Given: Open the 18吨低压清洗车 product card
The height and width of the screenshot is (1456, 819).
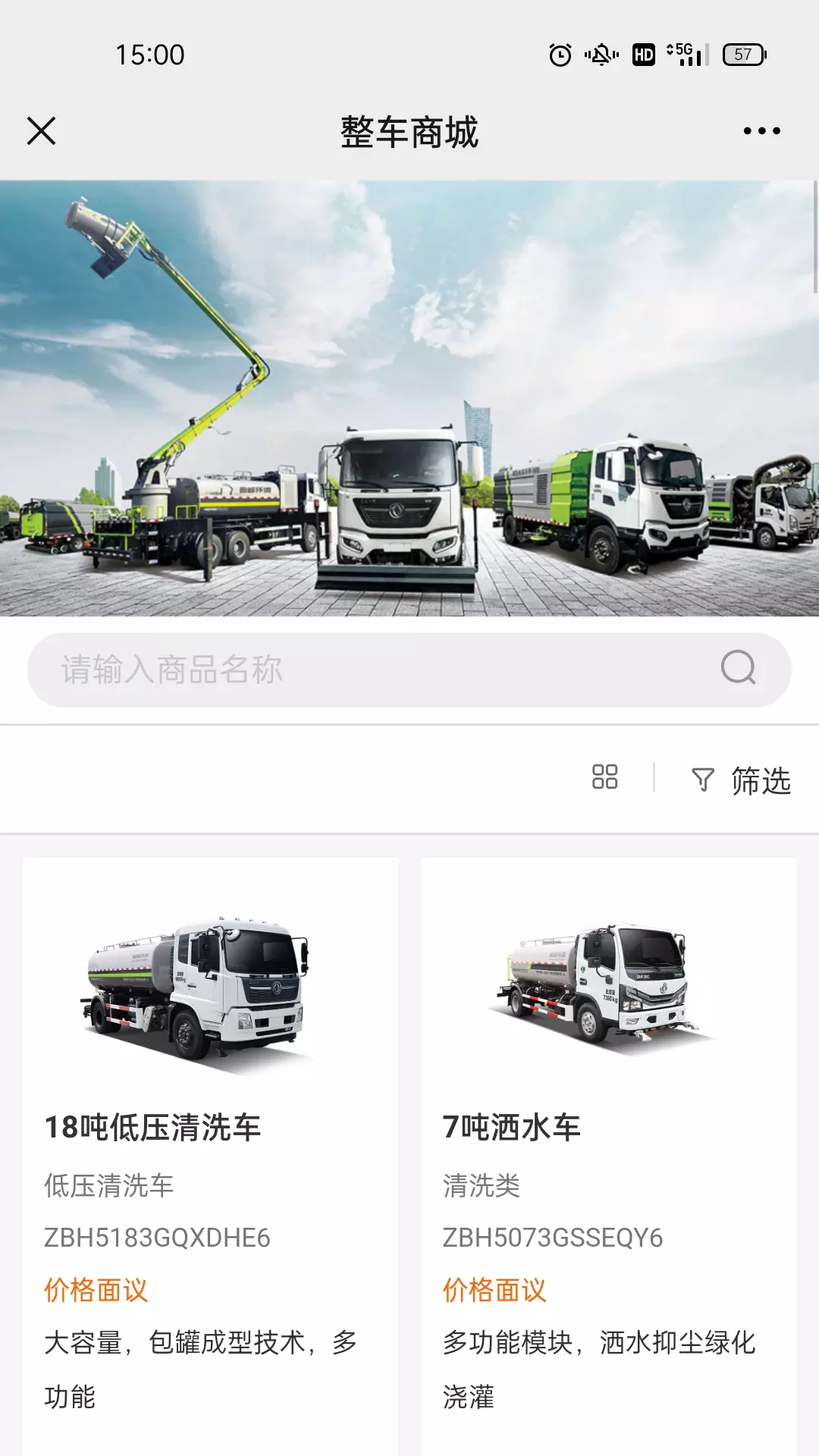Looking at the screenshot, I should pos(211,1156).
